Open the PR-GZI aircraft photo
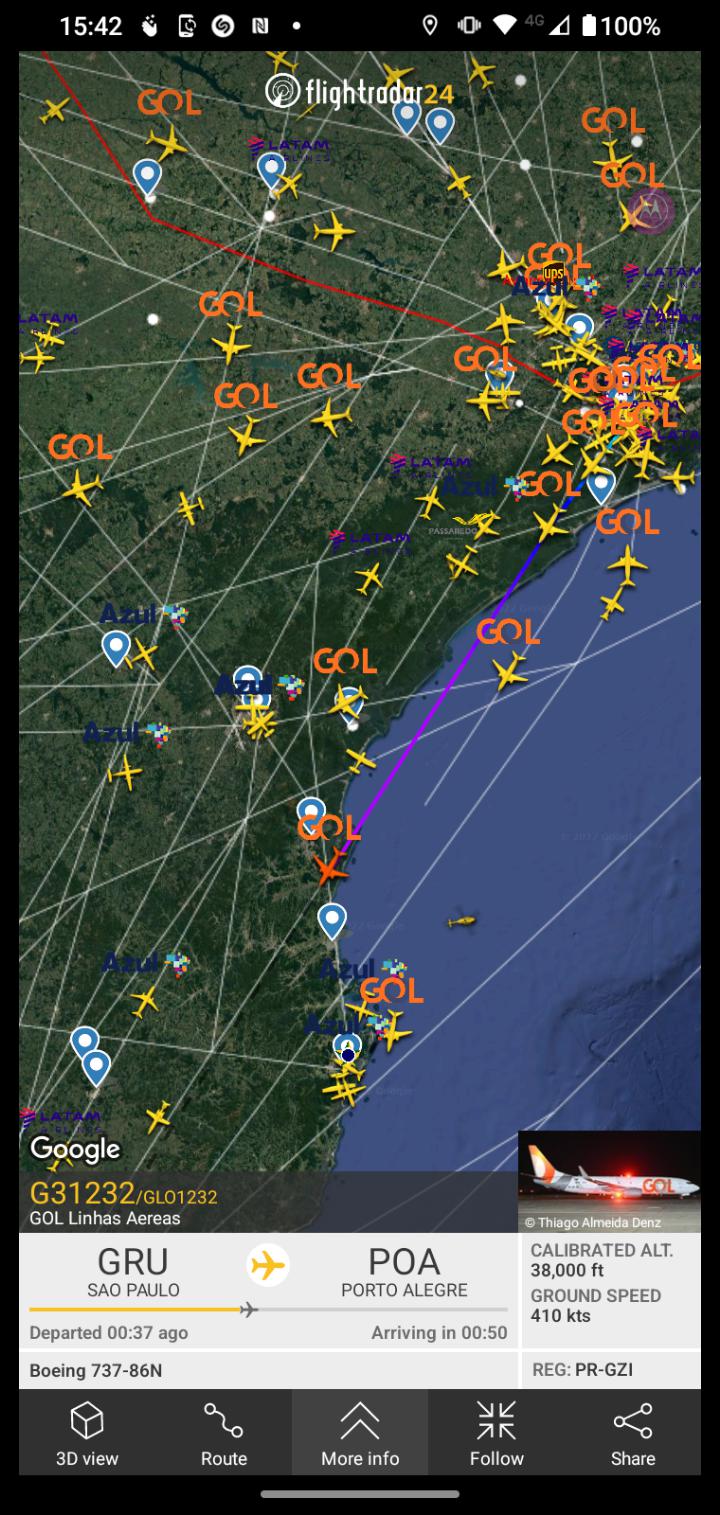 (609, 1181)
